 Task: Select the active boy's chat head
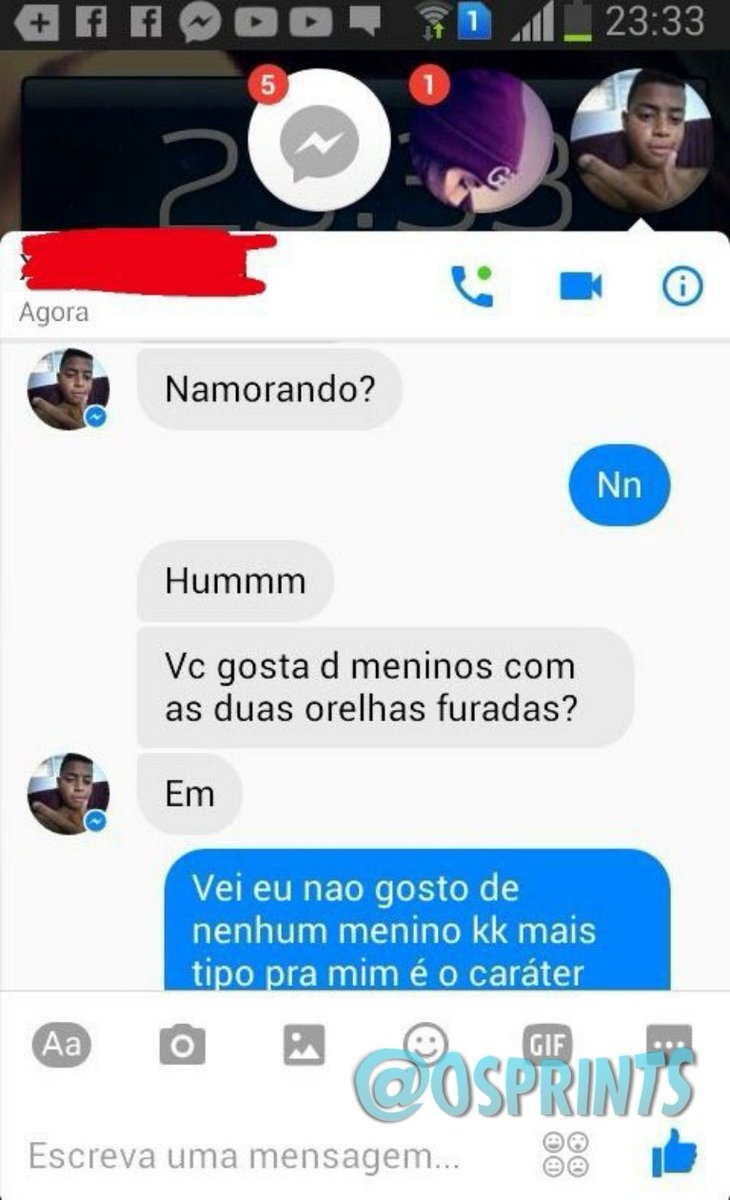[x=641, y=141]
